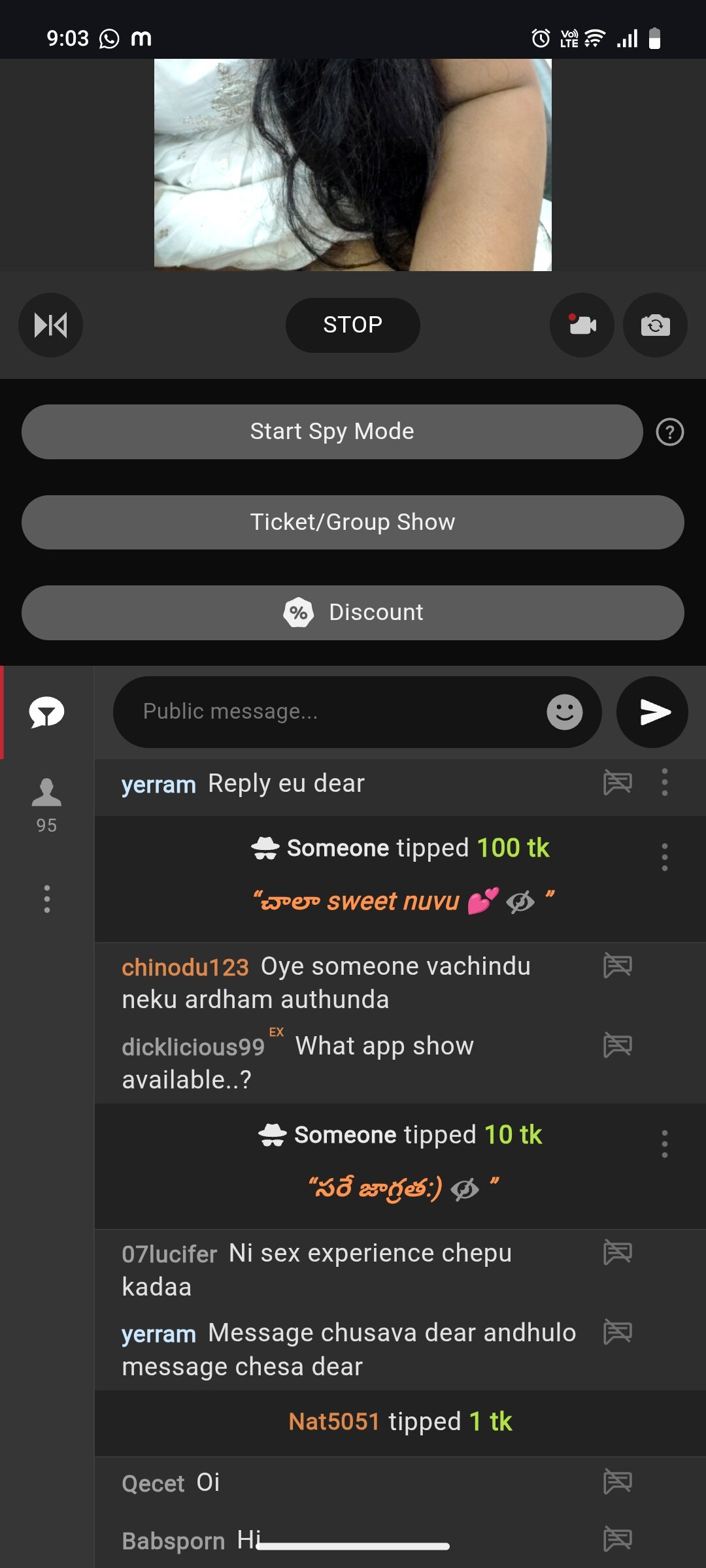The image size is (706, 1568).
Task: Open more options in the chat sidebar
Action: pyautogui.click(x=46, y=899)
